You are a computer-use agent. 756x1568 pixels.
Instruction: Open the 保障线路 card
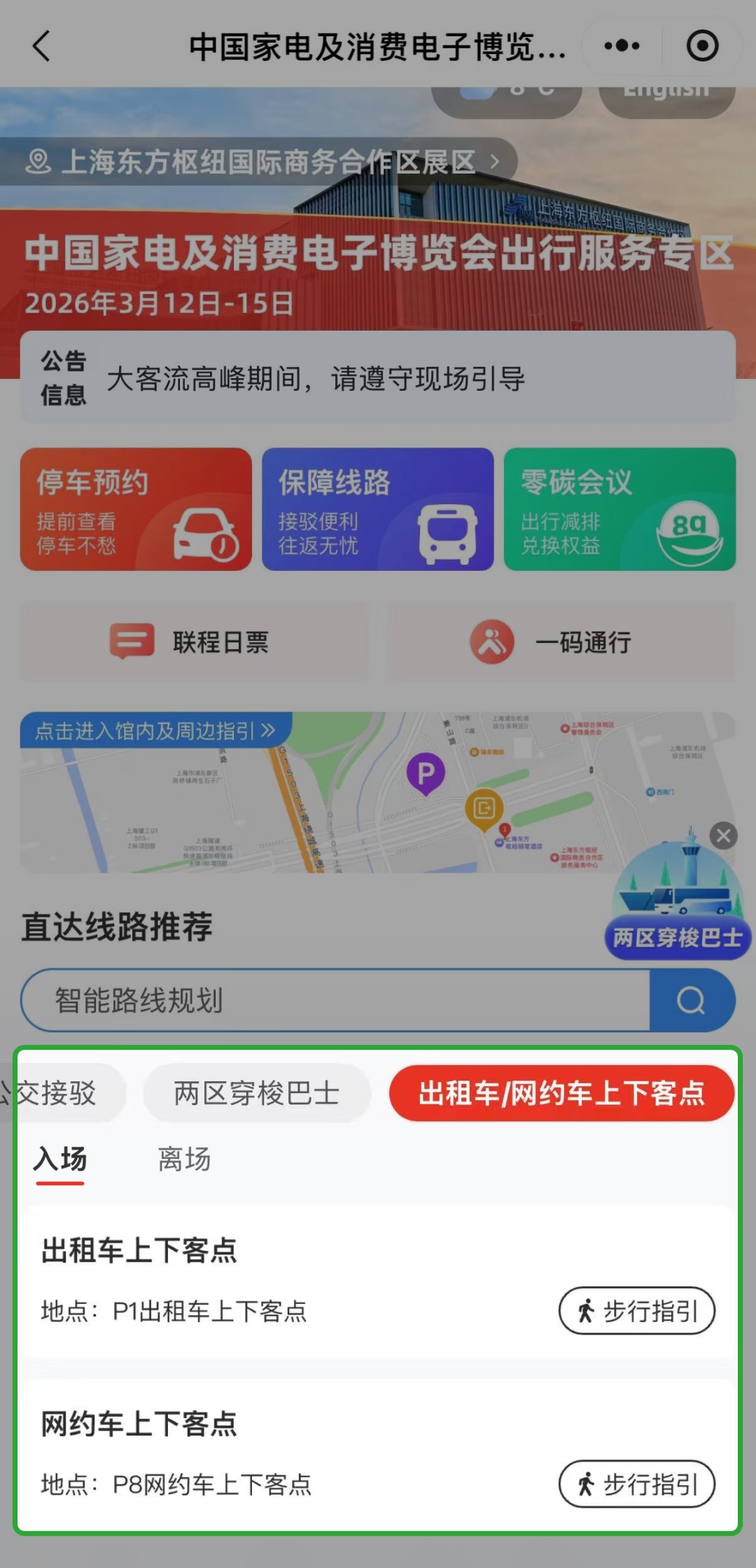pyautogui.click(x=378, y=509)
